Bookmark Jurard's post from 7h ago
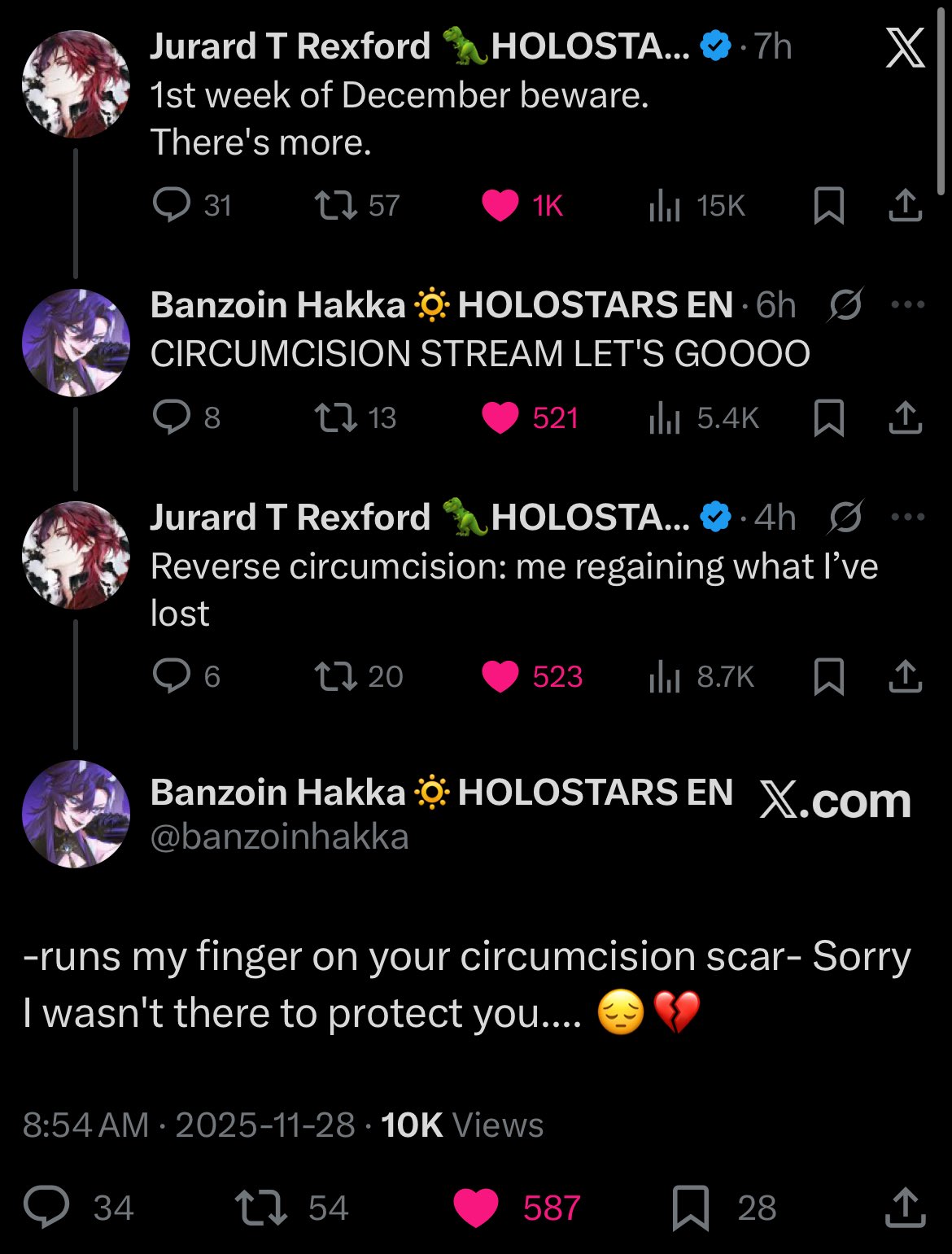This screenshot has height=1254, width=952. [828, 205]
